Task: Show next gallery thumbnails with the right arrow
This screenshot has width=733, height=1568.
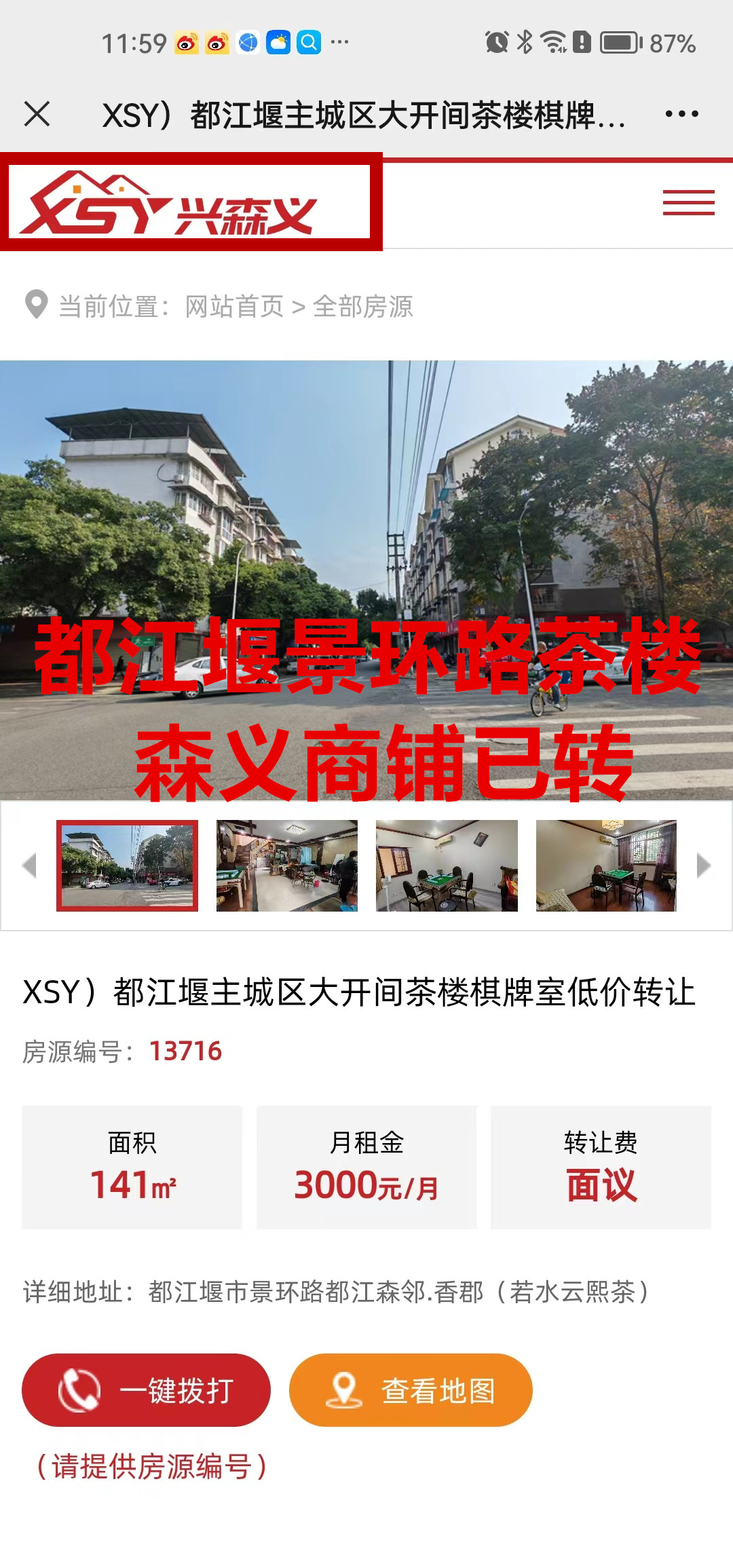Action: 704,866
